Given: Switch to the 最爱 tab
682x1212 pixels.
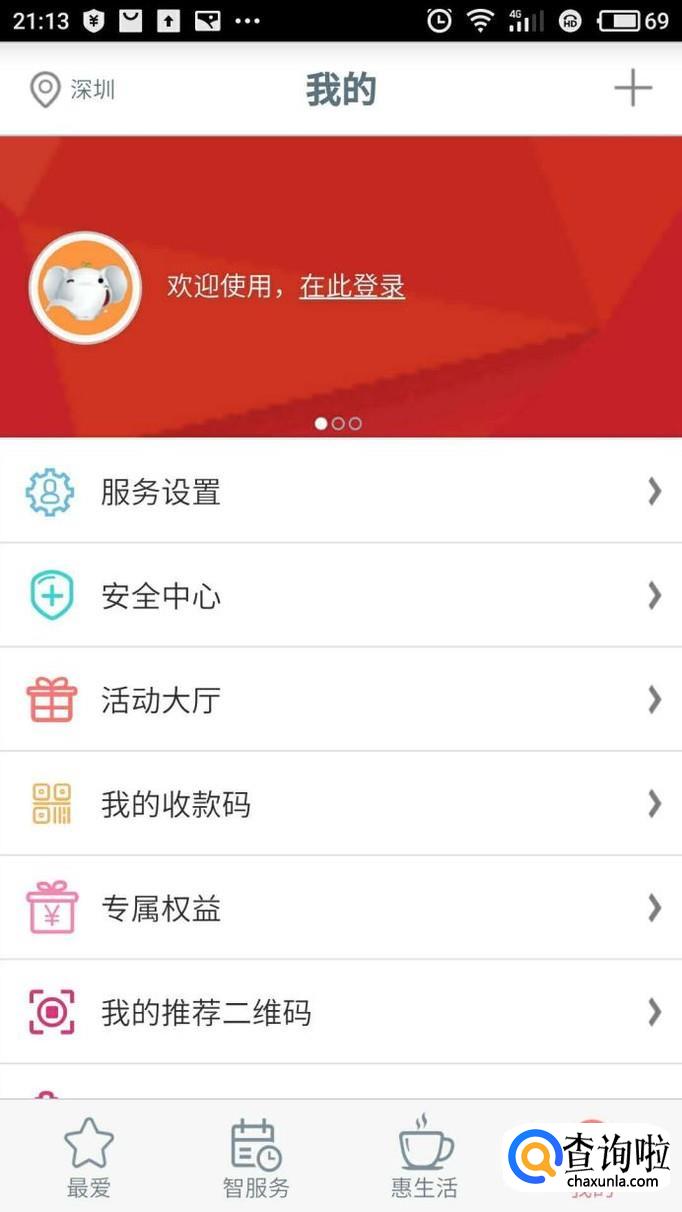Looking at the screenshot, I should [89, 1158].
